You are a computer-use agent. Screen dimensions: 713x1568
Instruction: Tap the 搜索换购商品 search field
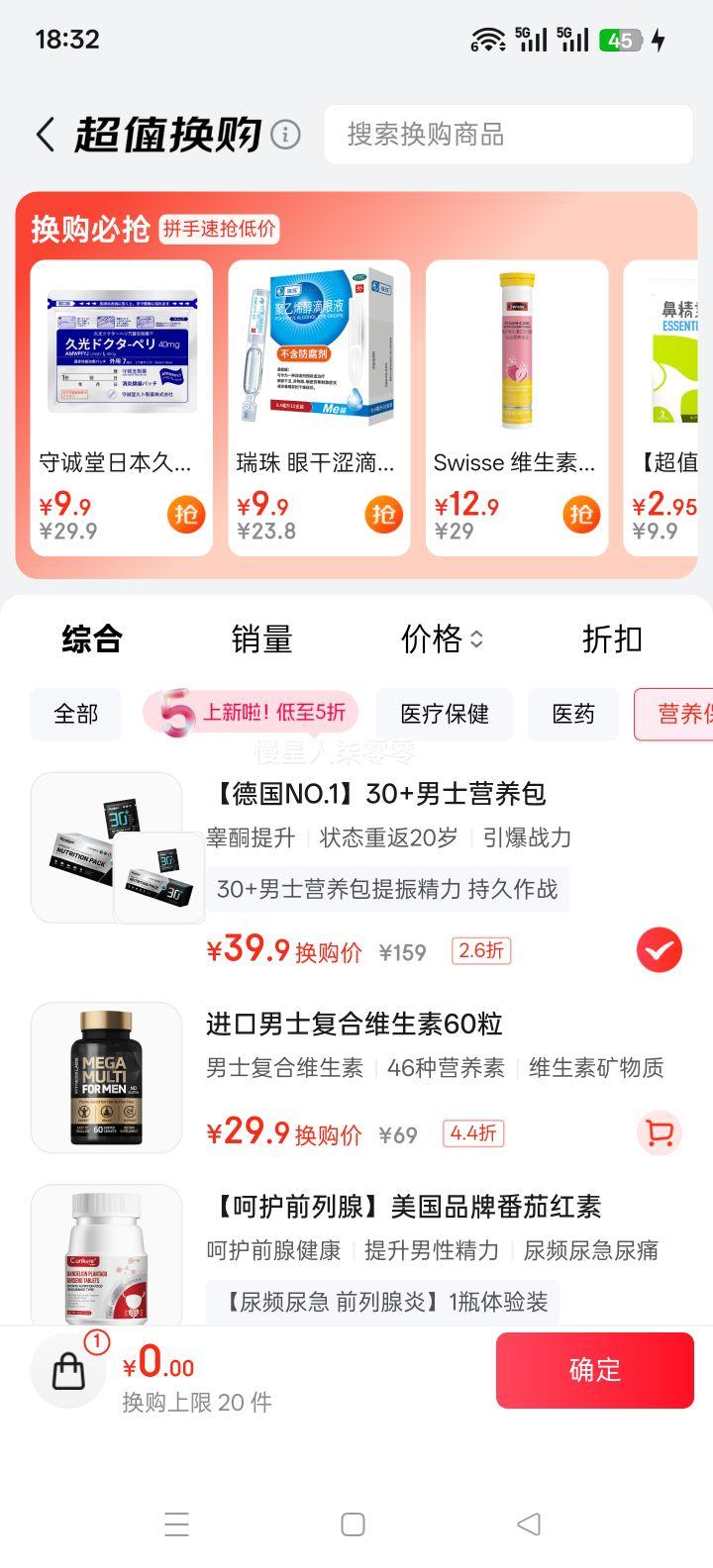pos(507,135)
